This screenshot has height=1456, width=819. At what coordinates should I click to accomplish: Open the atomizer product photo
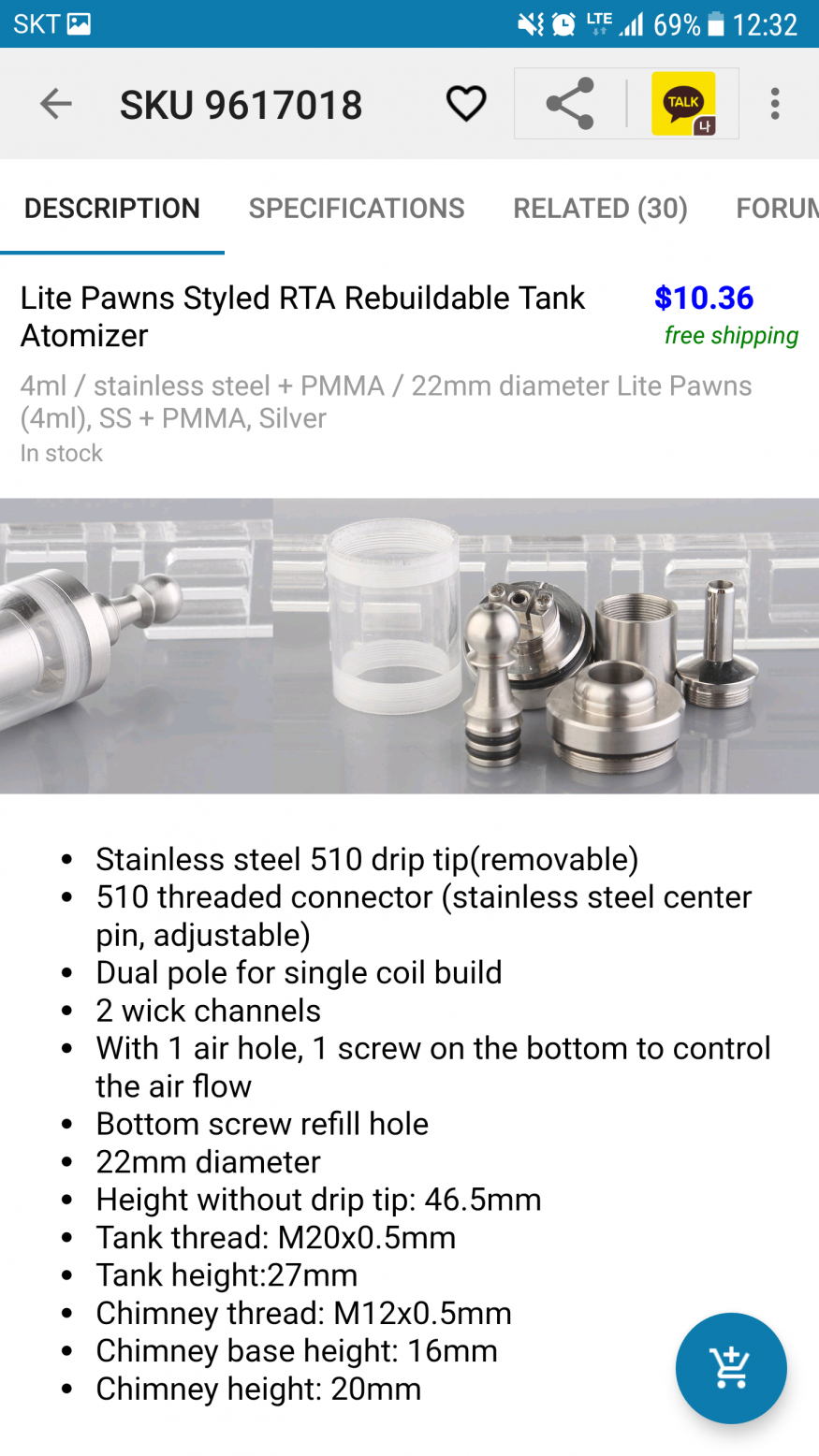point(409,646)
